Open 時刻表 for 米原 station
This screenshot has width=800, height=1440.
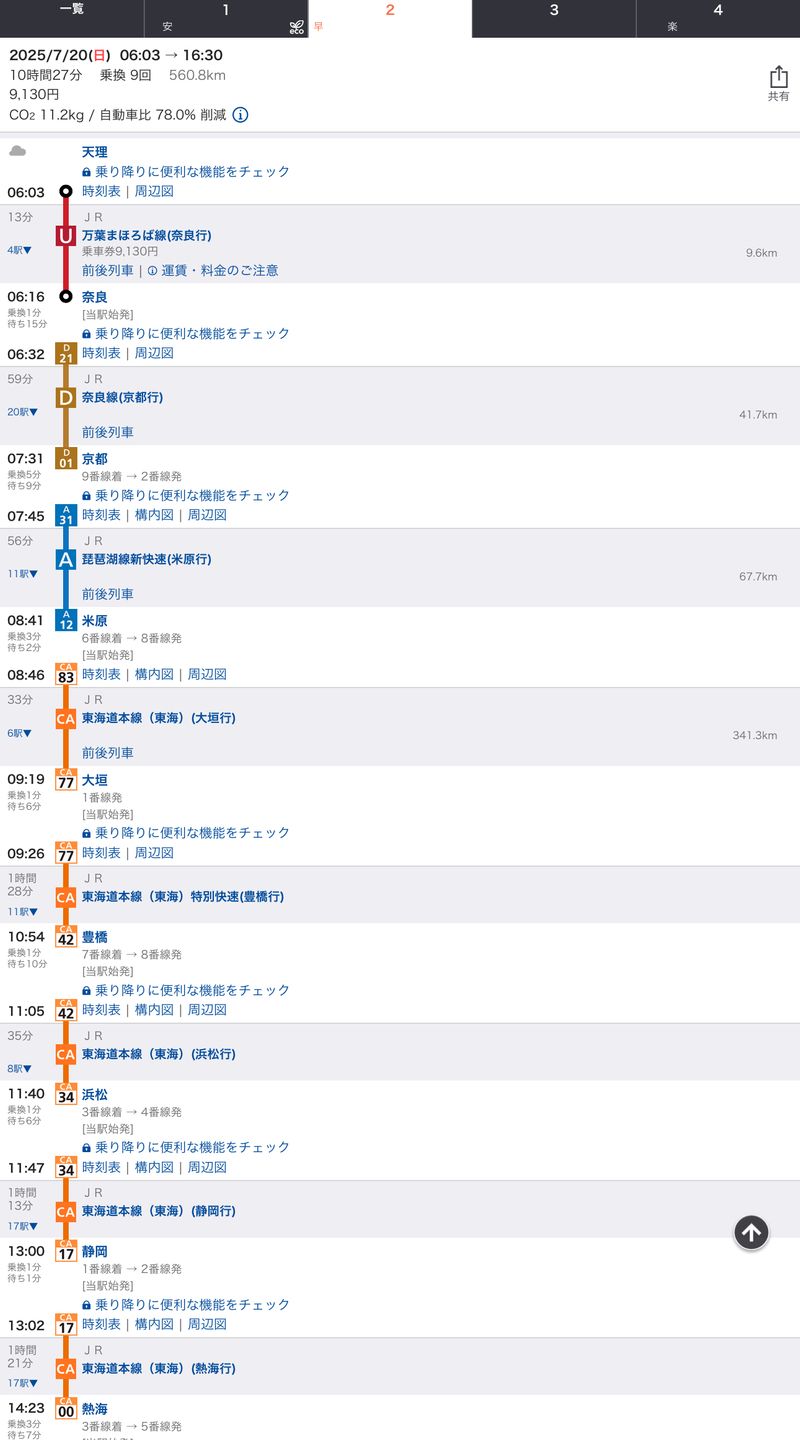[101, 674]
